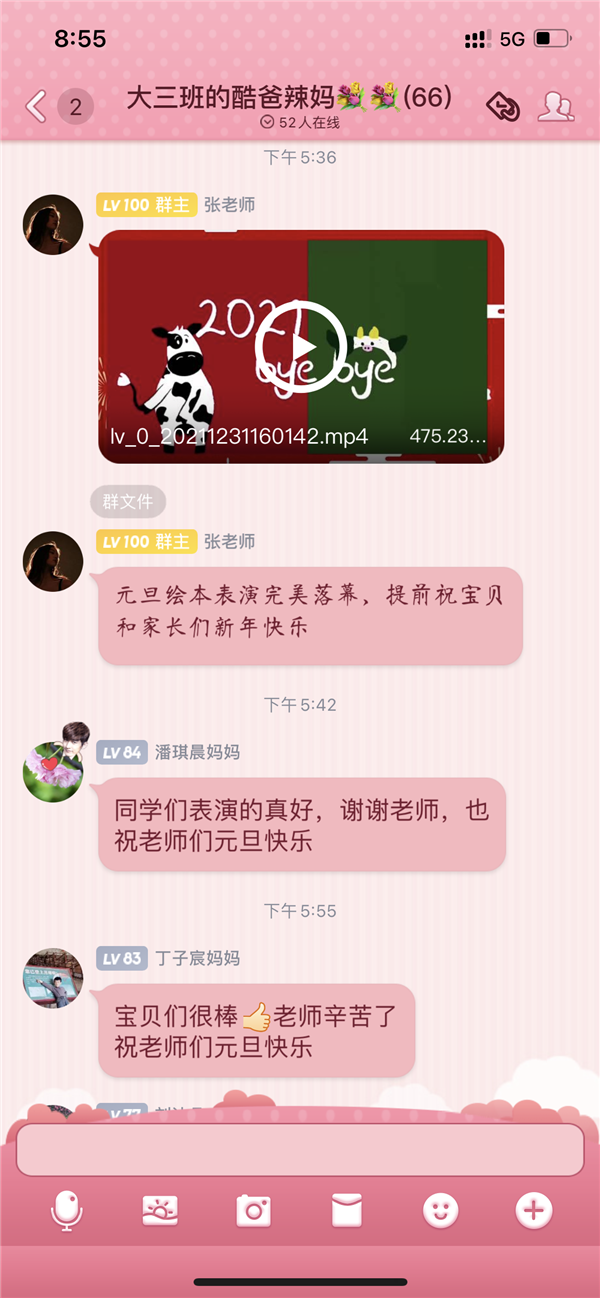The width and height of the screenshot is (600, 1298).
Task: Open the emoji picker
Action: tap(440, 1212)
